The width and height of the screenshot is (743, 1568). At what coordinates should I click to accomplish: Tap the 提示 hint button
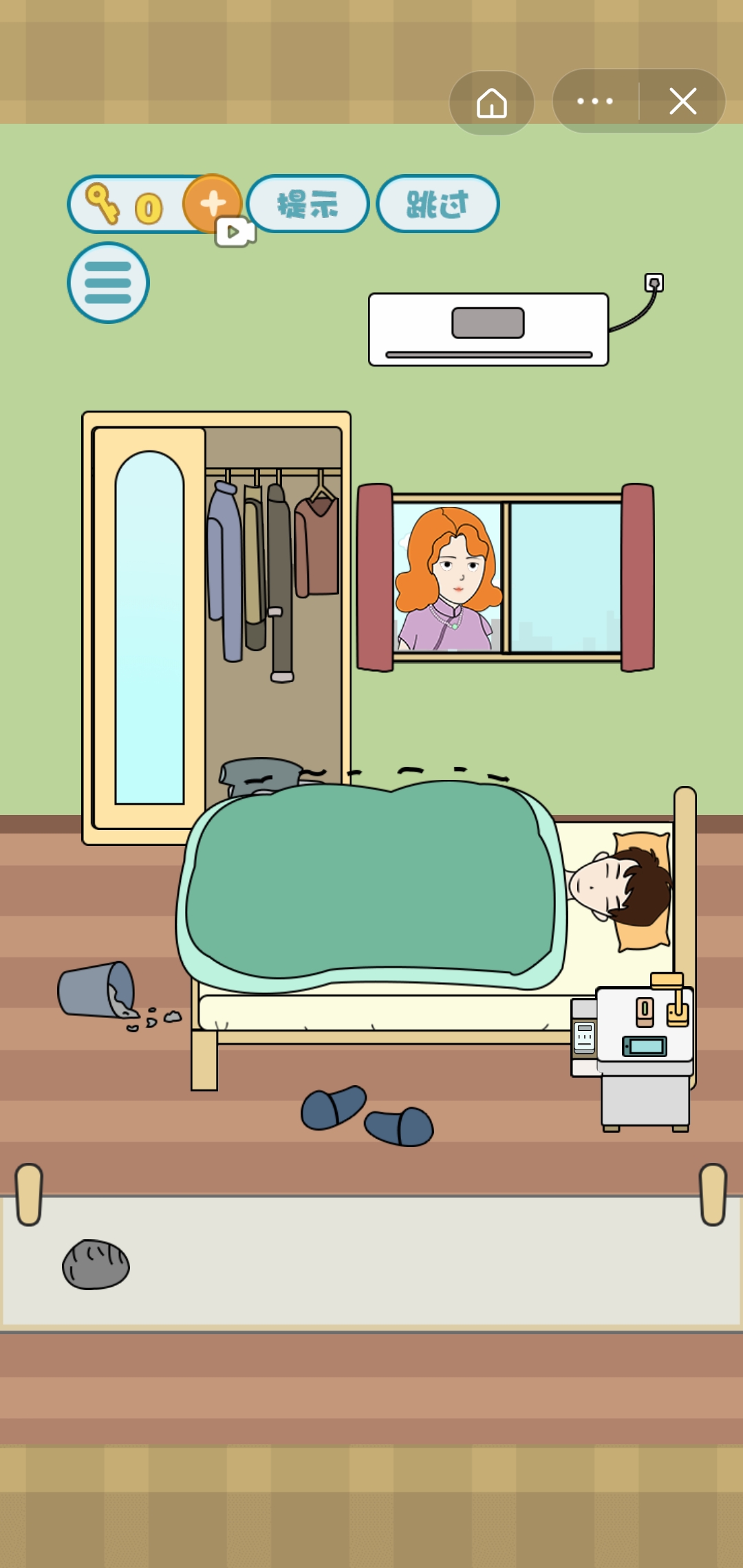click(x=308, y=204)
